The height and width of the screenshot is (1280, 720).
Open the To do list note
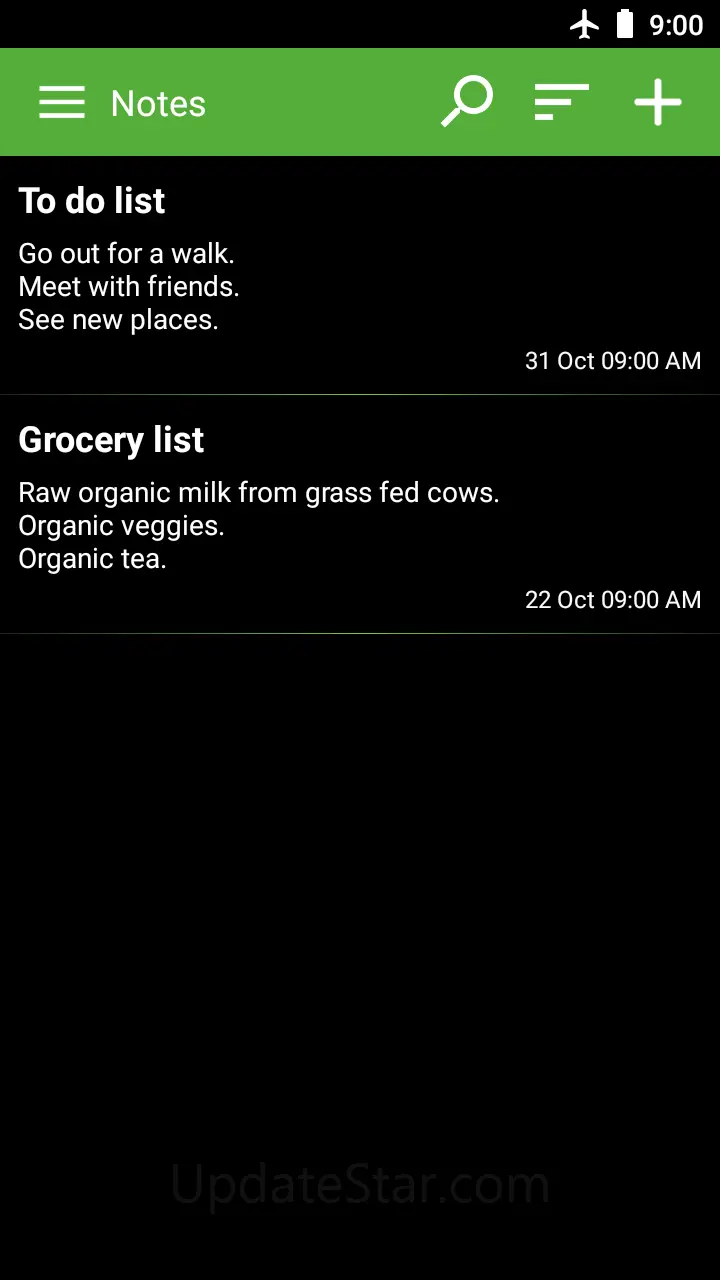coord(360,275)
